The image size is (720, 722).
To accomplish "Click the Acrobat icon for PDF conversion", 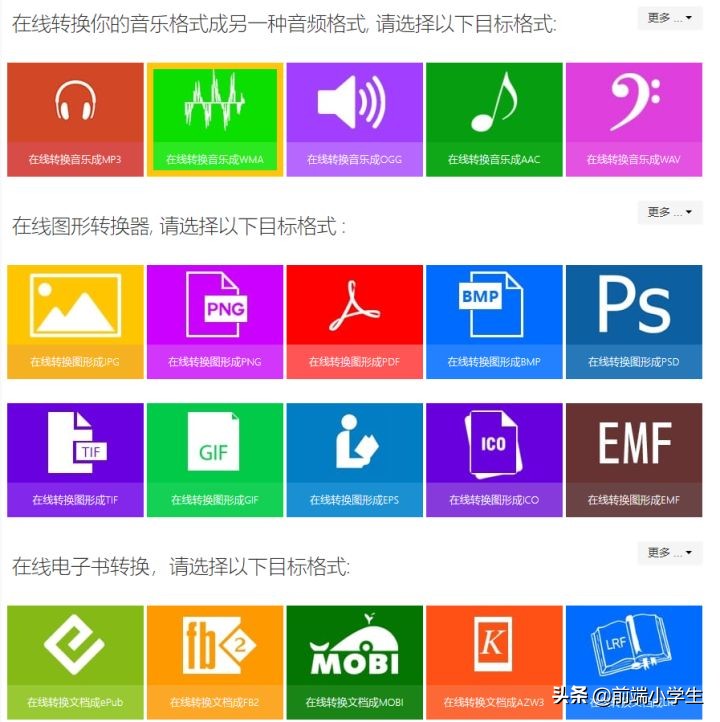I will click(355, 305).
